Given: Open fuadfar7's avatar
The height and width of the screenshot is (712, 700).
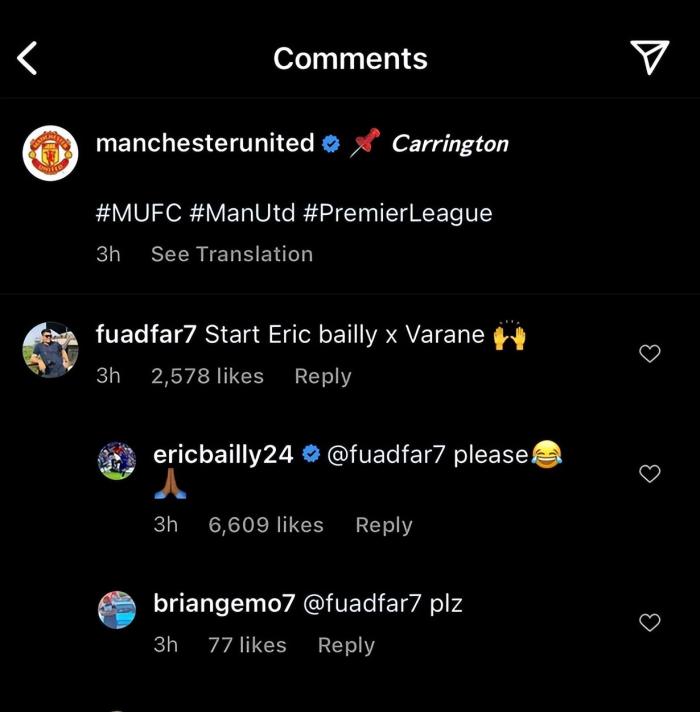Looking at the screenshot, I should (x=50, y=350).
